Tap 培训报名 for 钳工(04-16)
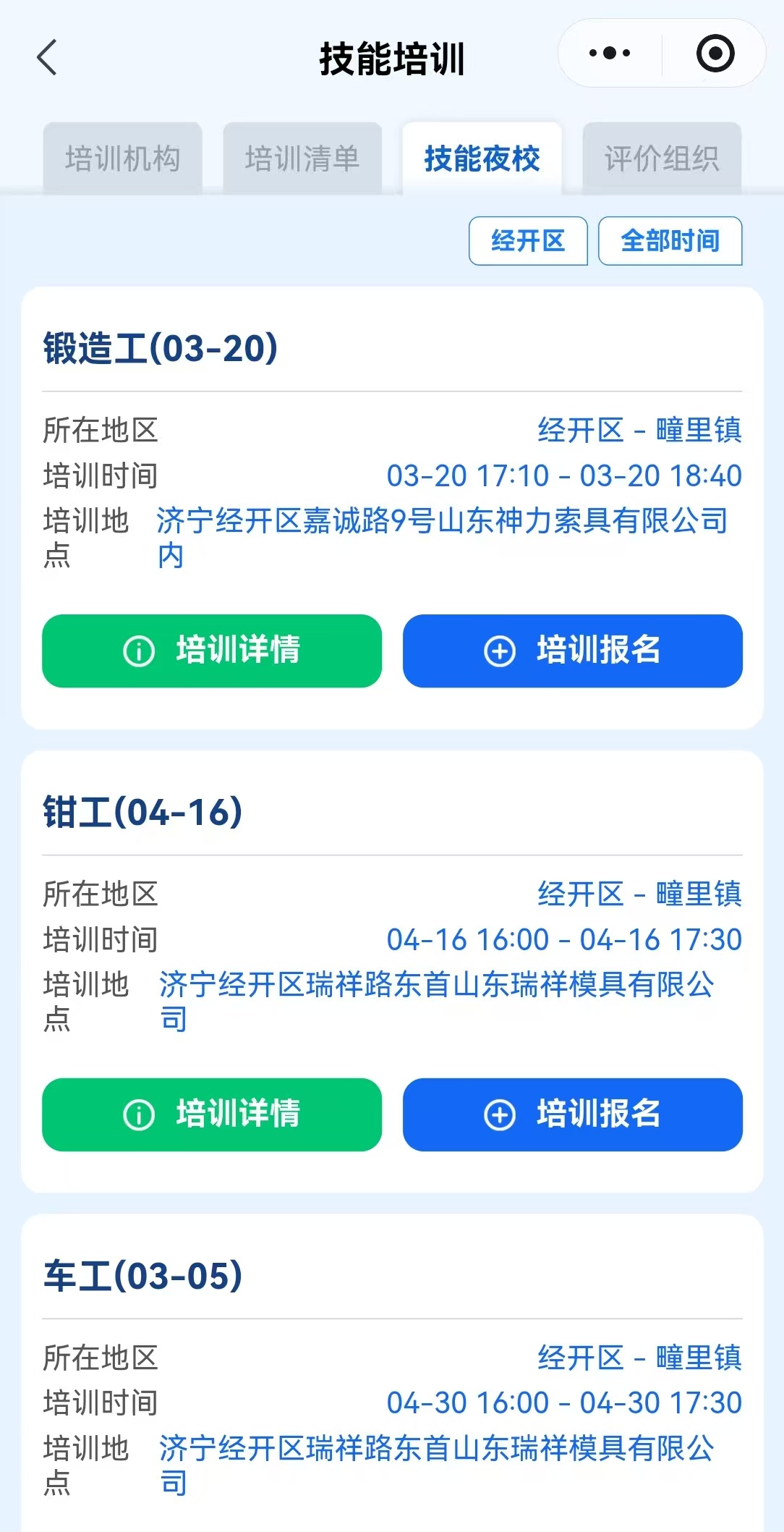This screenshot has width=784, height=1532. 572,1114
